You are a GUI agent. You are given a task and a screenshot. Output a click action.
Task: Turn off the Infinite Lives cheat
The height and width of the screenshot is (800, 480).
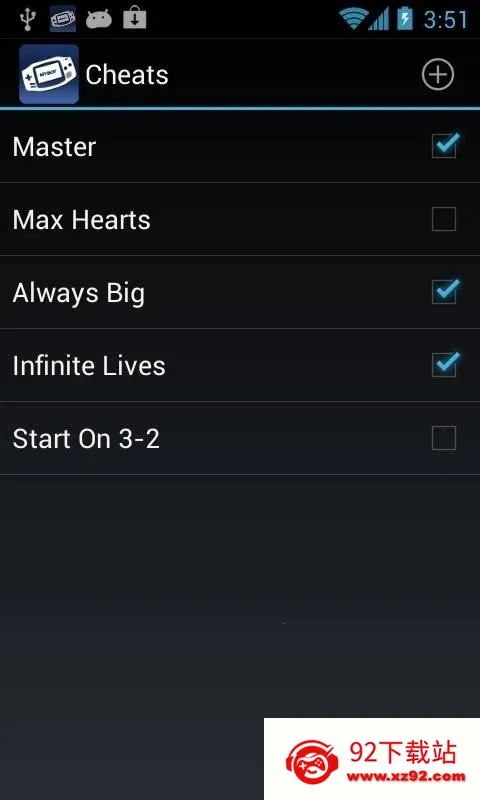click(444, 365)
